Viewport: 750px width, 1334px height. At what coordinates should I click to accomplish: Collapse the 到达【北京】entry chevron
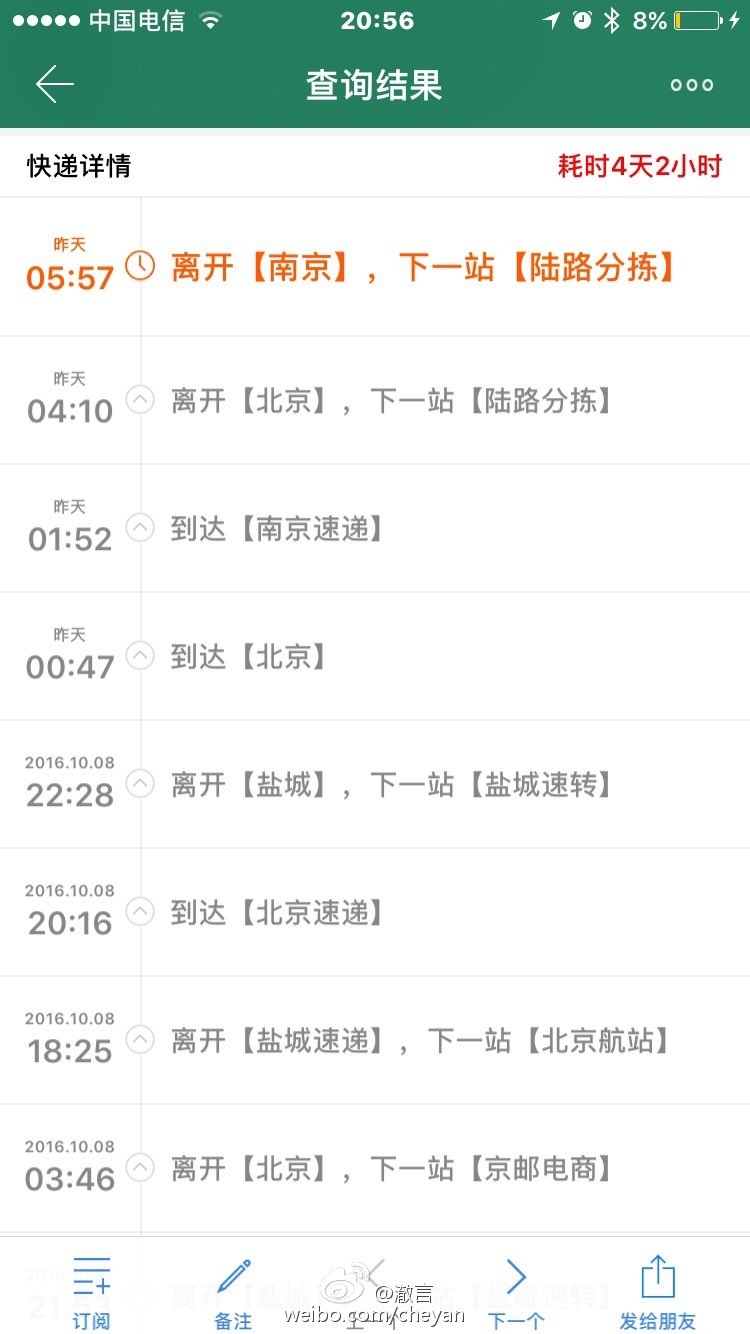[x=140, y=656]
